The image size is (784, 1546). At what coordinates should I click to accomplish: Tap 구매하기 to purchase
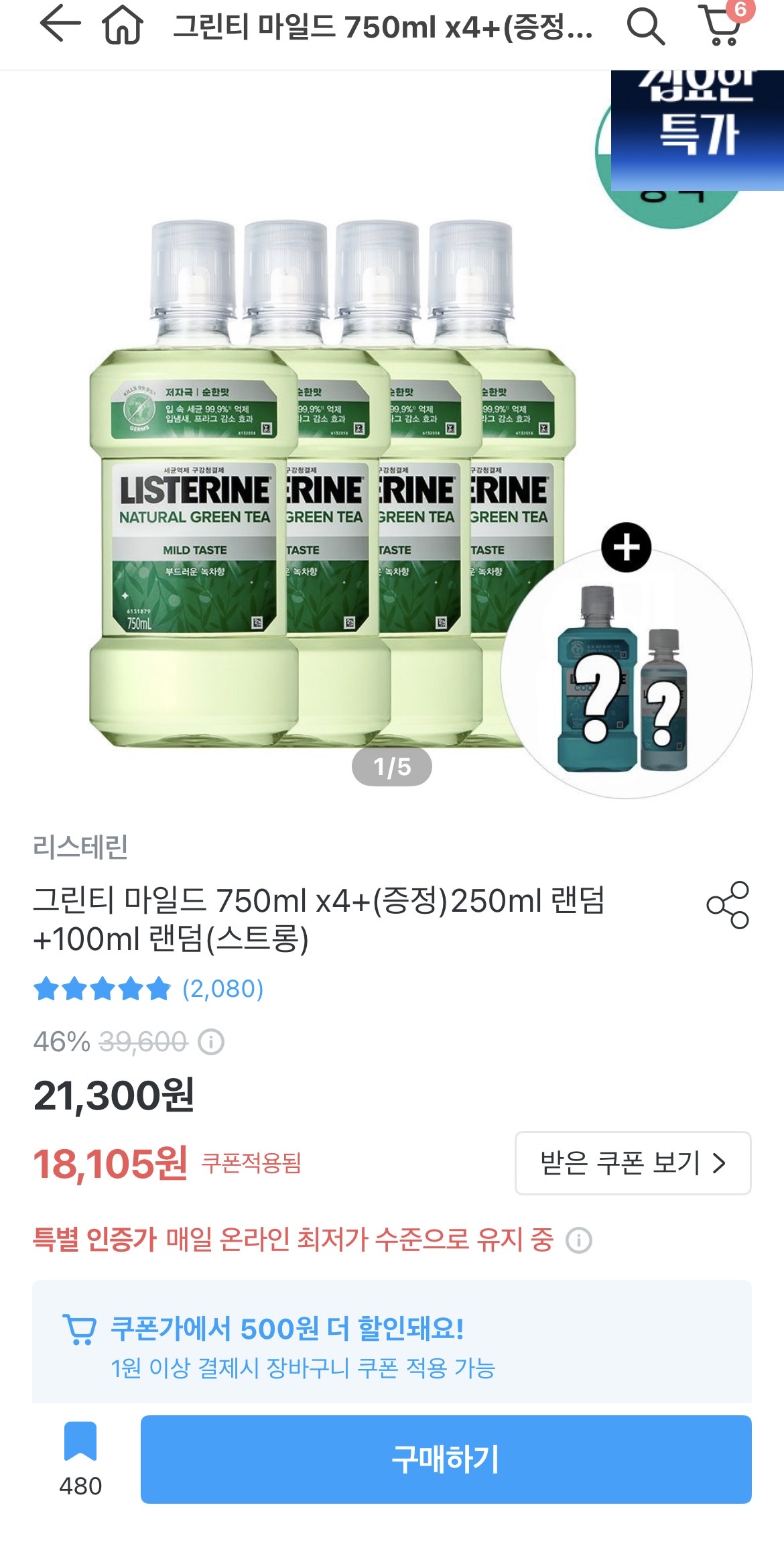coord(446,1460)
